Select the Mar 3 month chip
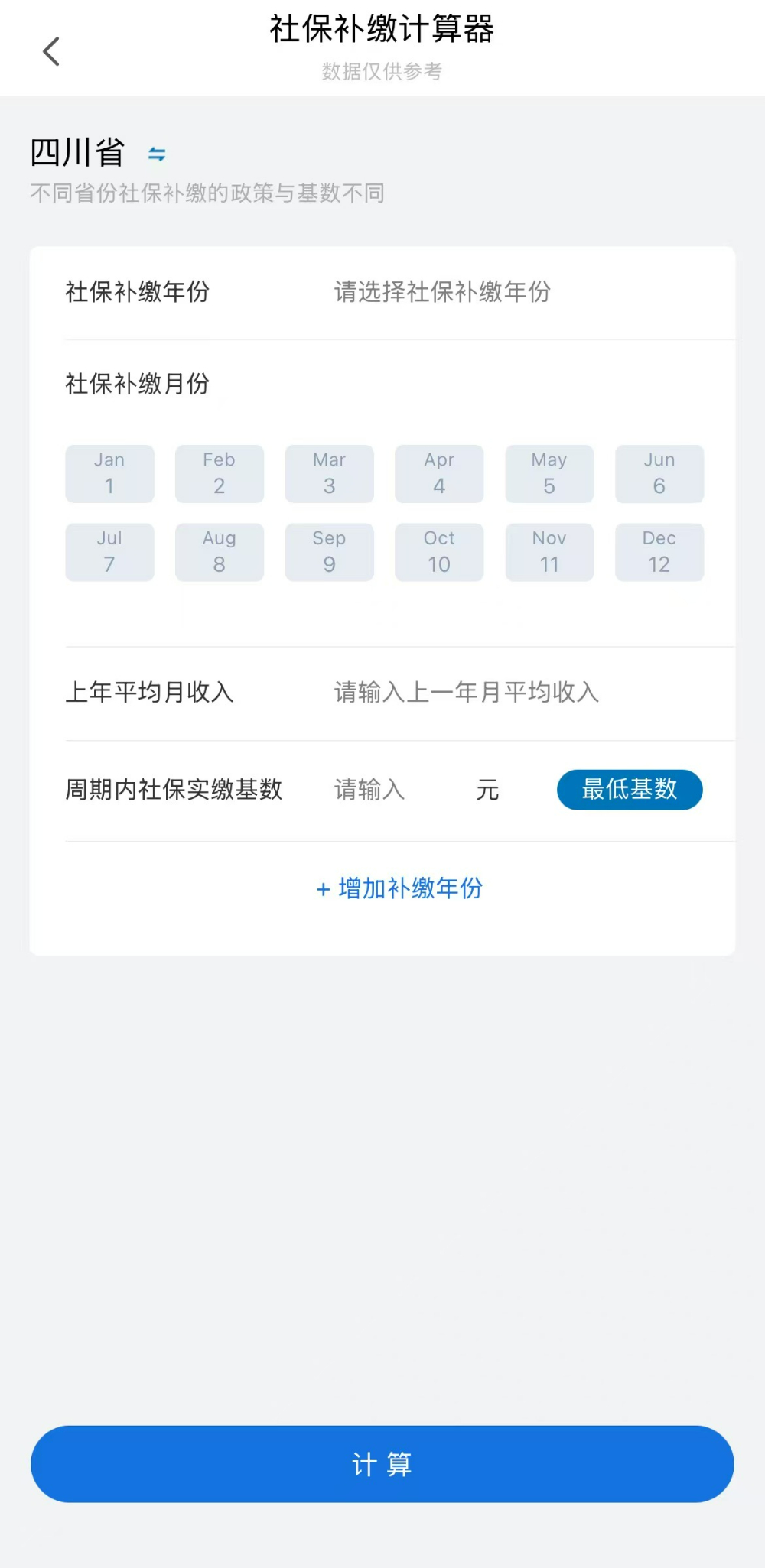This screenshot has width=765, height=1568. [x=330, y=473]
